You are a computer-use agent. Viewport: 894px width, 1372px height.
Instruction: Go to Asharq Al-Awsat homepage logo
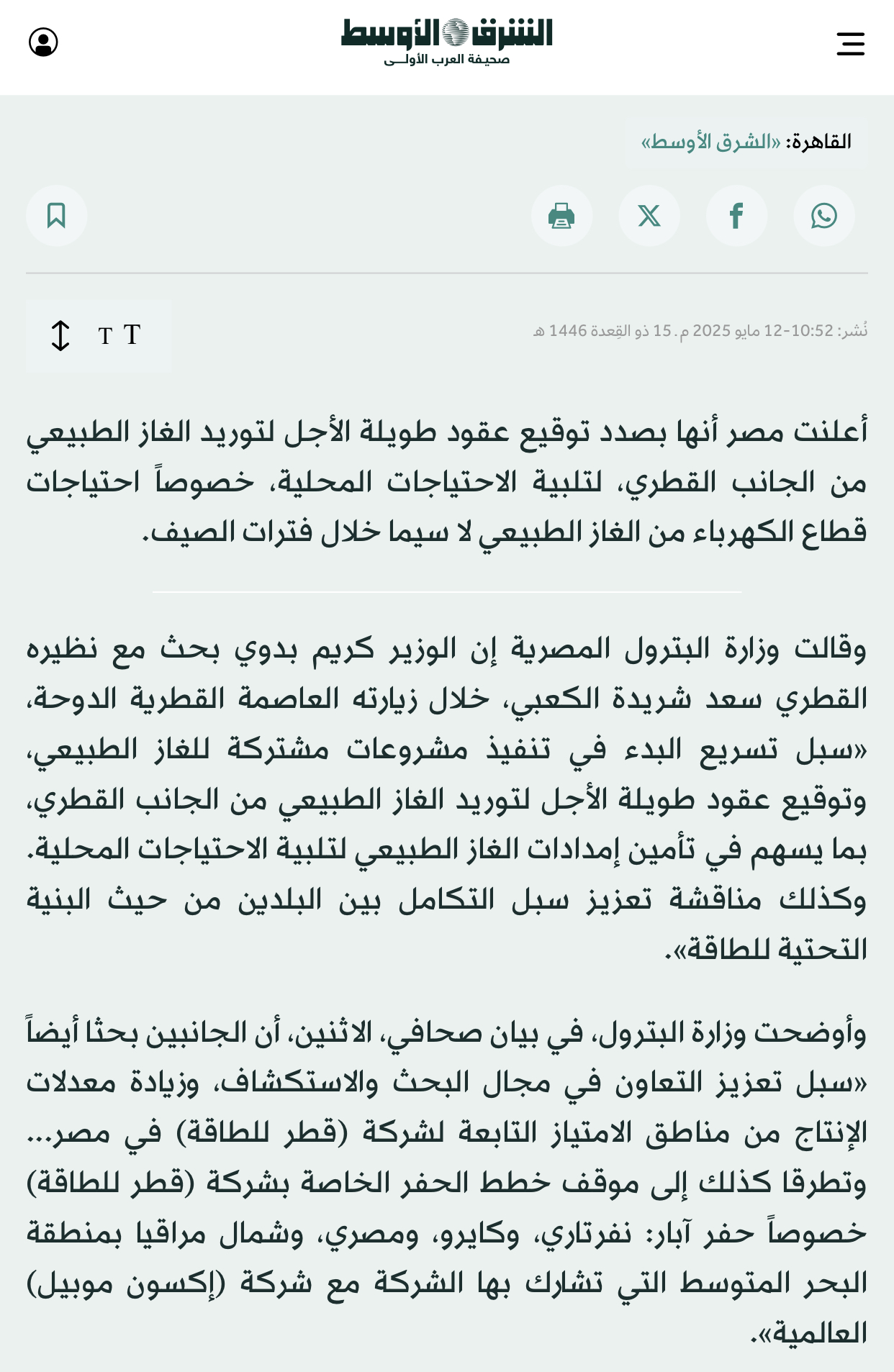[x=447, y=42]
